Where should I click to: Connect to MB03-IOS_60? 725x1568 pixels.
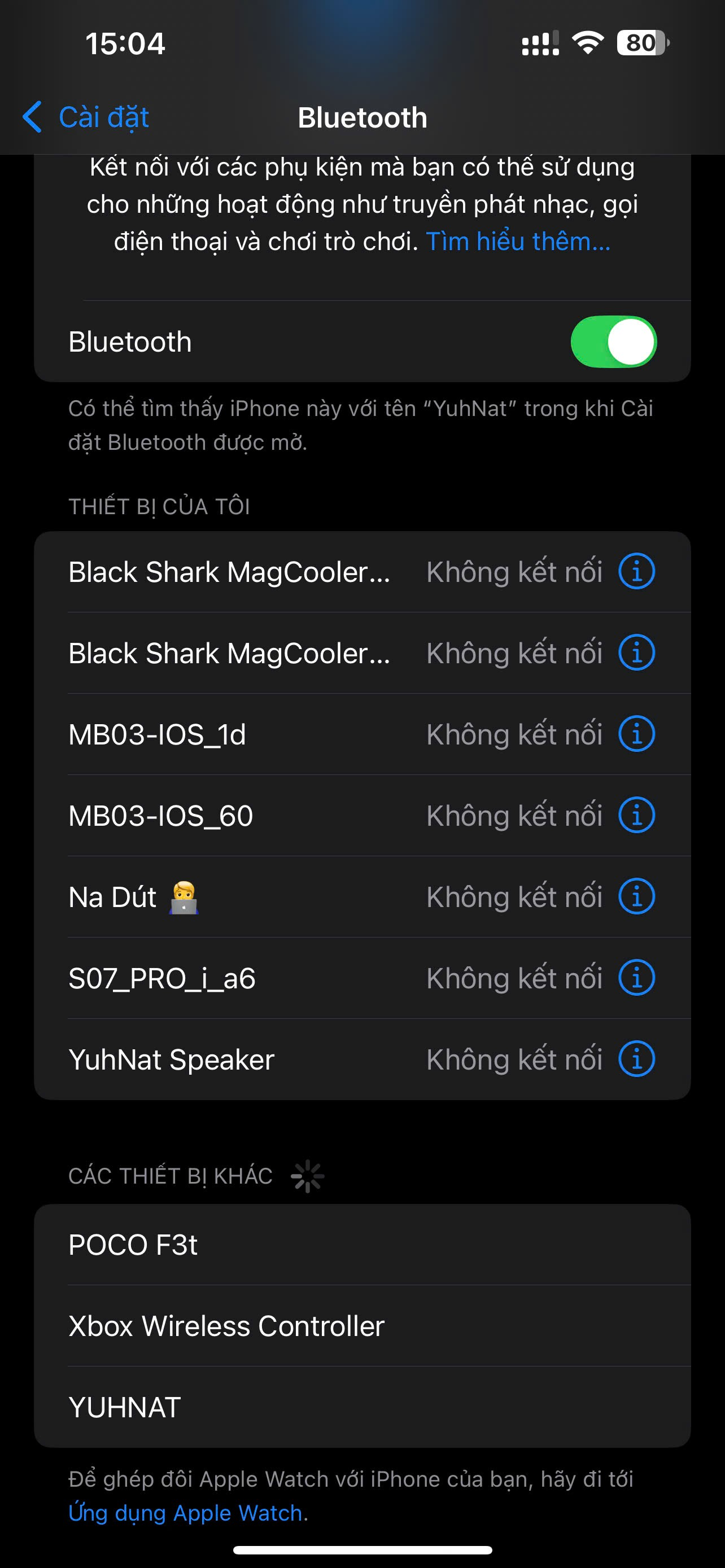[x=243, y=815]
